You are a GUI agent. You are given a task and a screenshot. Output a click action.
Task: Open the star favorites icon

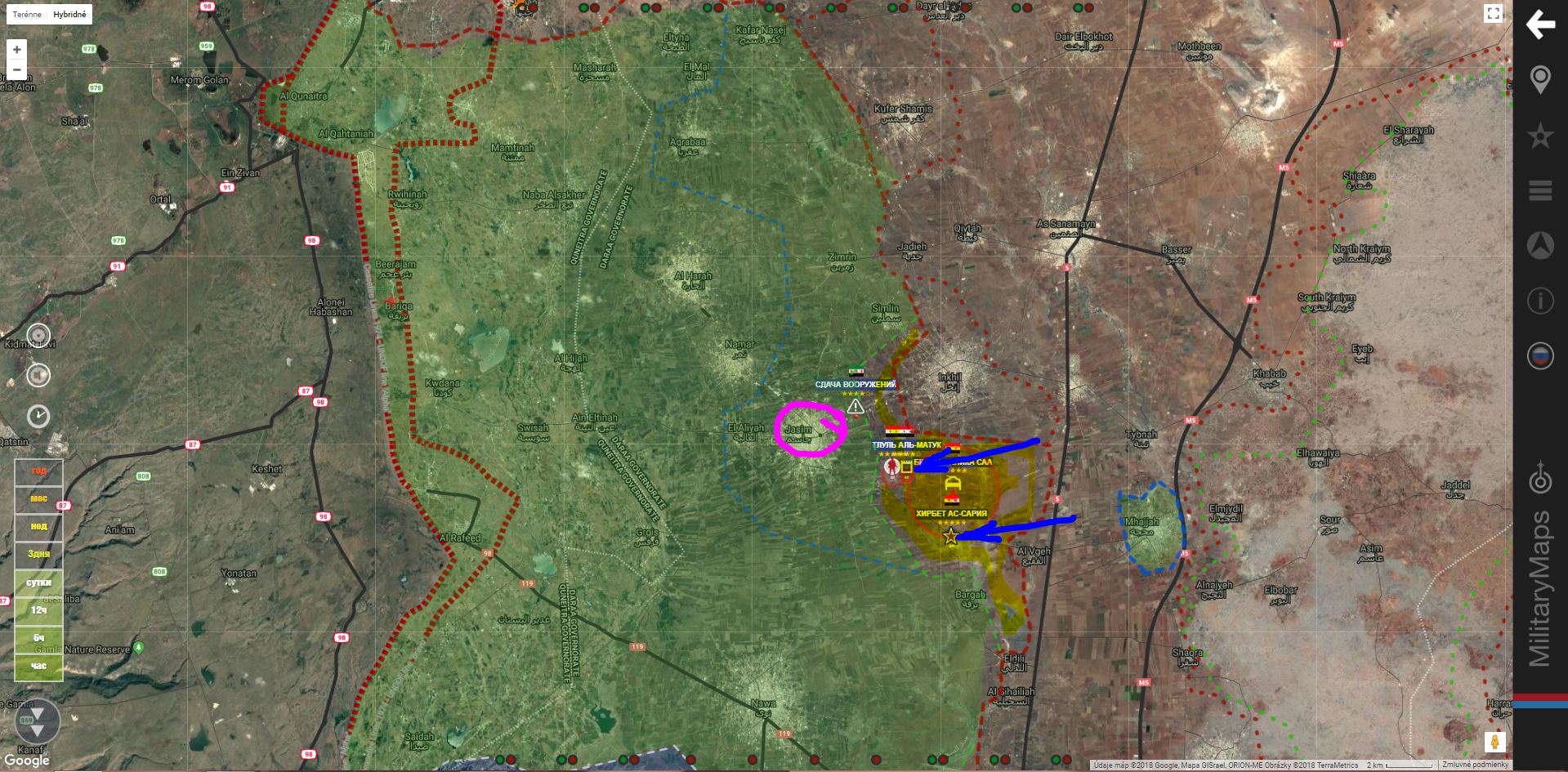coord(1540,136)
